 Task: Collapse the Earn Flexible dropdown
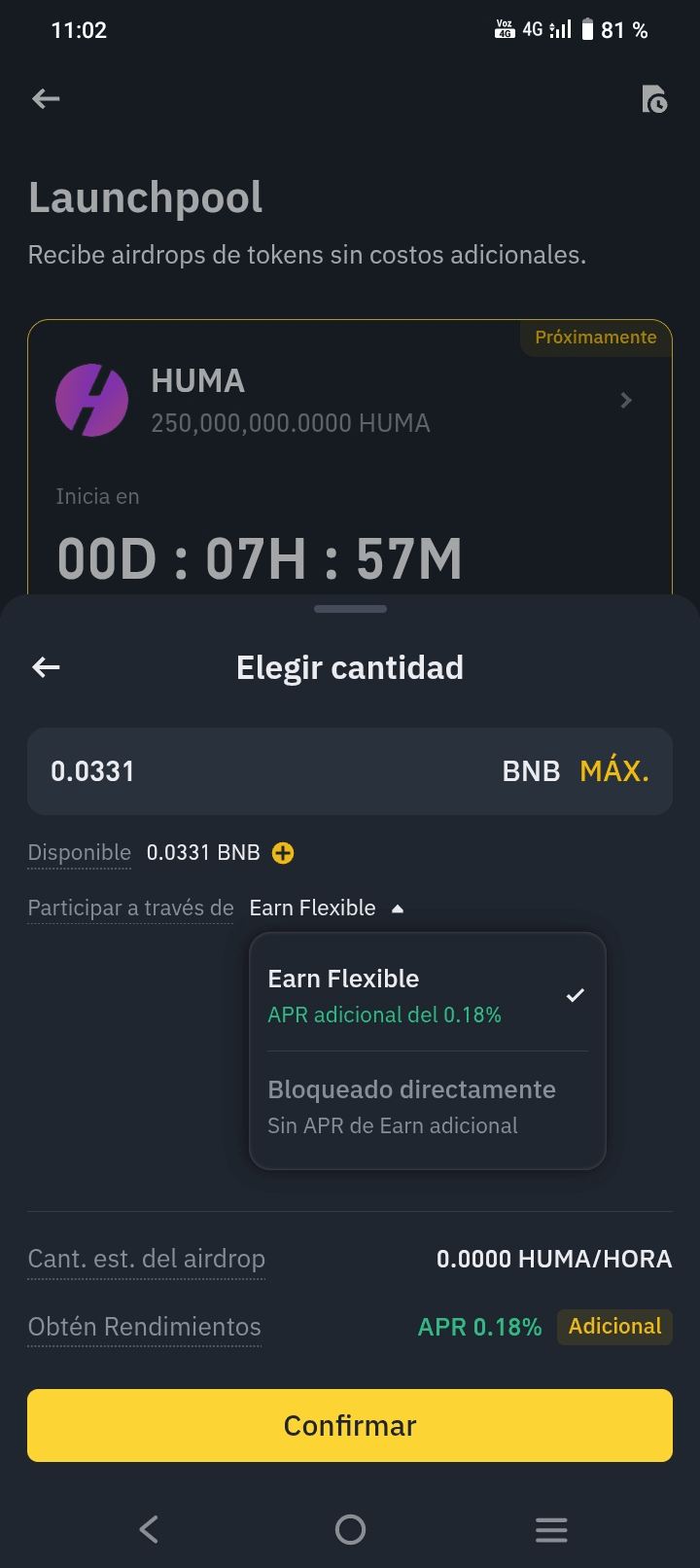click(x=327, y=908)
